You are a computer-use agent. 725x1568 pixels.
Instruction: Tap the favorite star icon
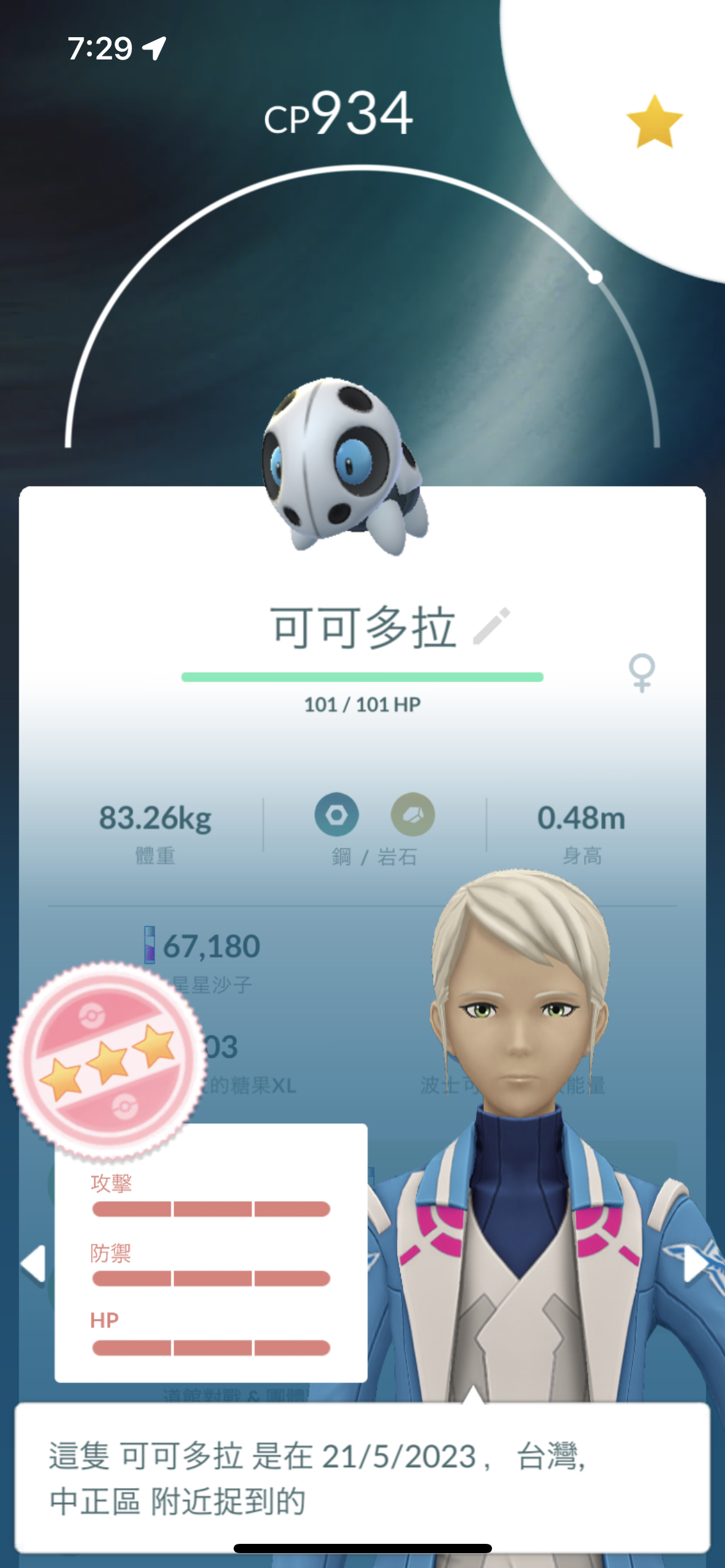pyautogui.click(x=654, y=121)
